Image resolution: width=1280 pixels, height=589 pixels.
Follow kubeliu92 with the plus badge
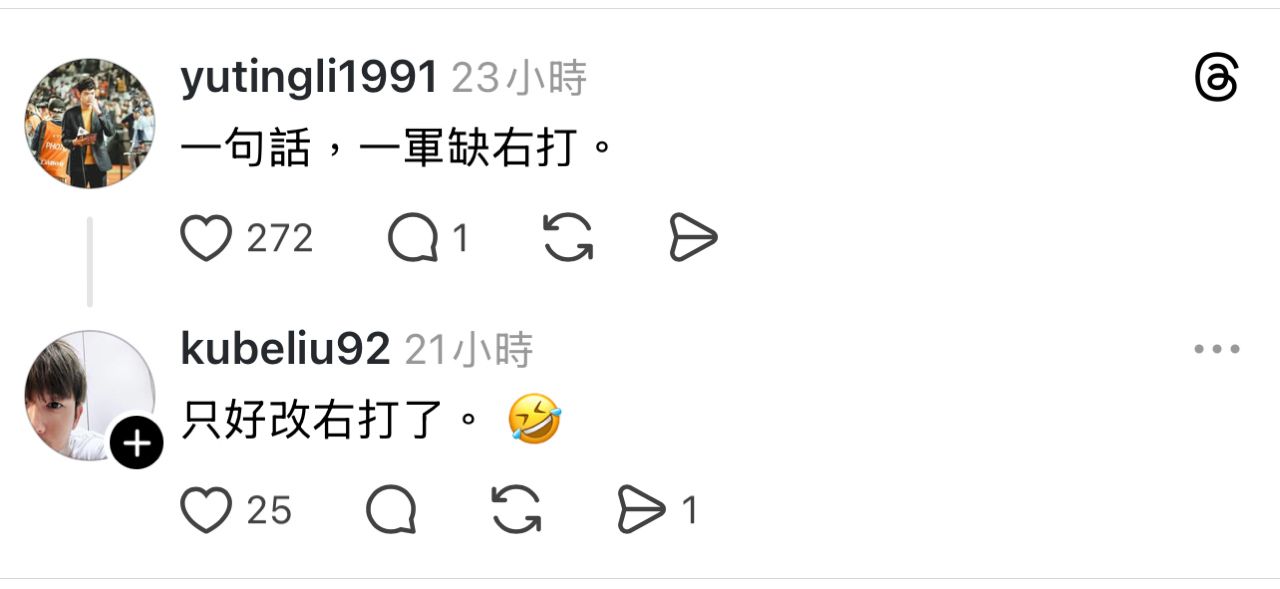pyautogui.click(x=136, y=443)
